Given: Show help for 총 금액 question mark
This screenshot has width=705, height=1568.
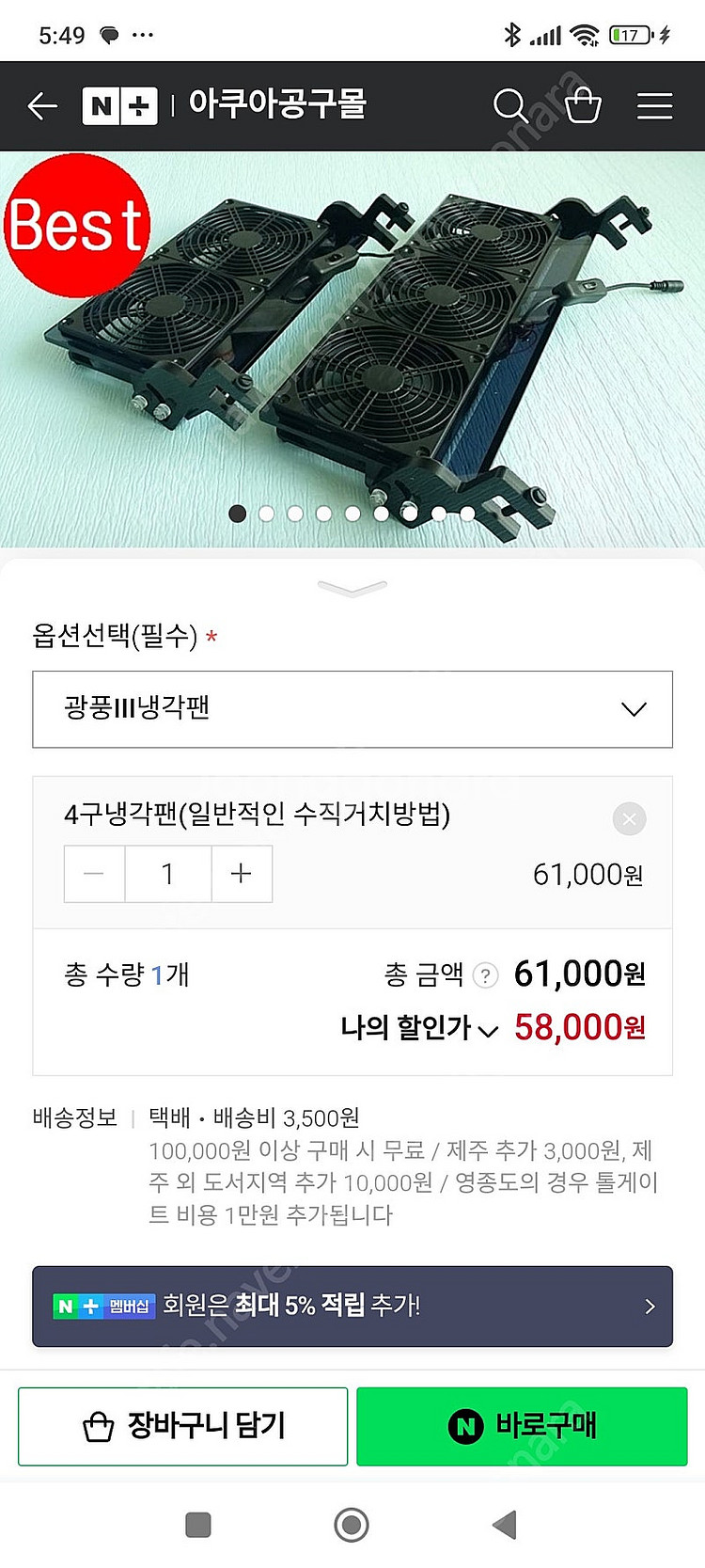Looking at the screenshot, I should pos(485,975).
